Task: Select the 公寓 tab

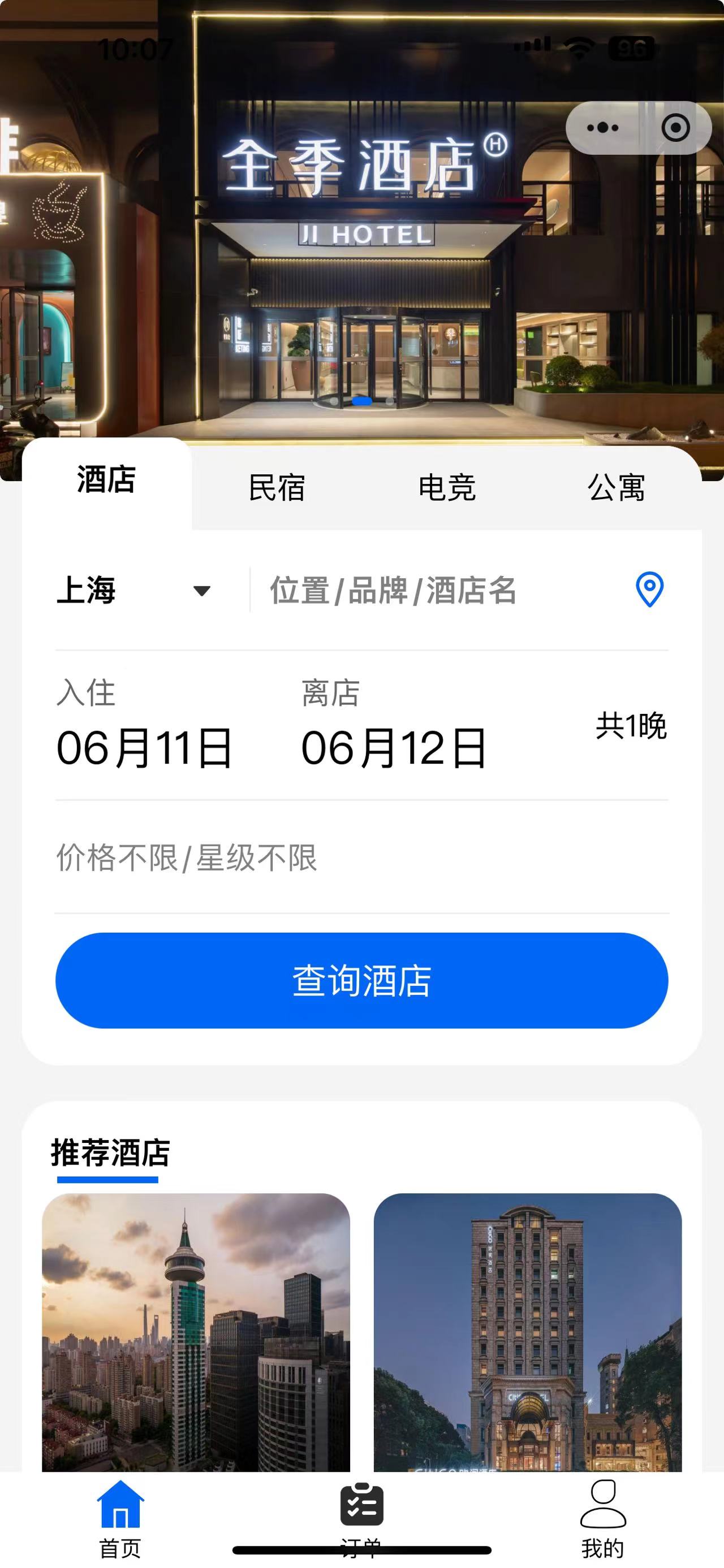Action: [616, 488]
